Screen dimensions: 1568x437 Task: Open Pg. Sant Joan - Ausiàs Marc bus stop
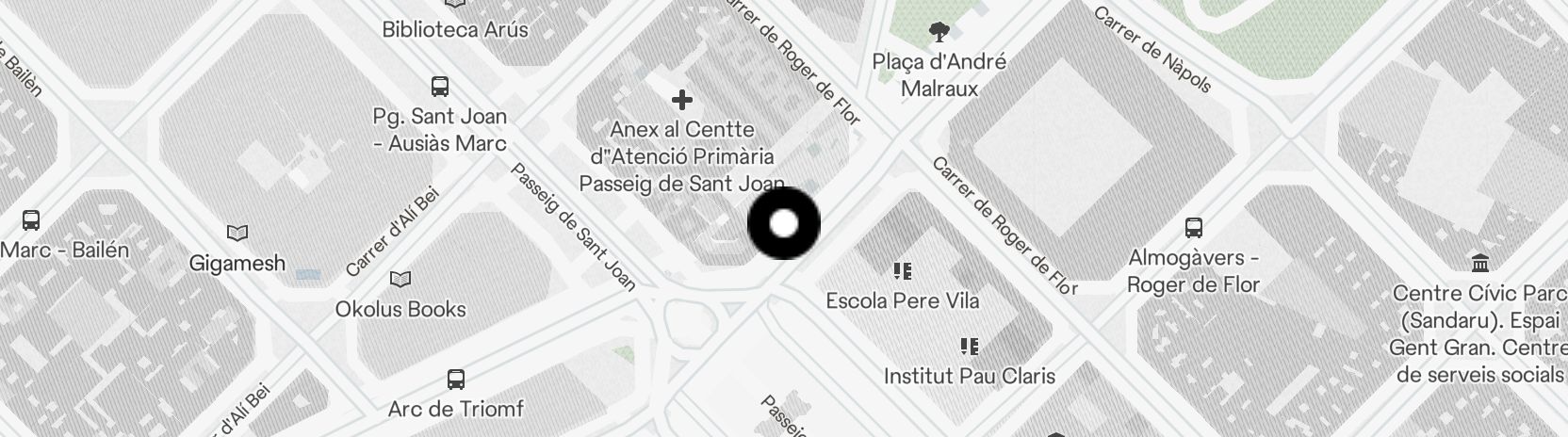click(x=439, y=88)
